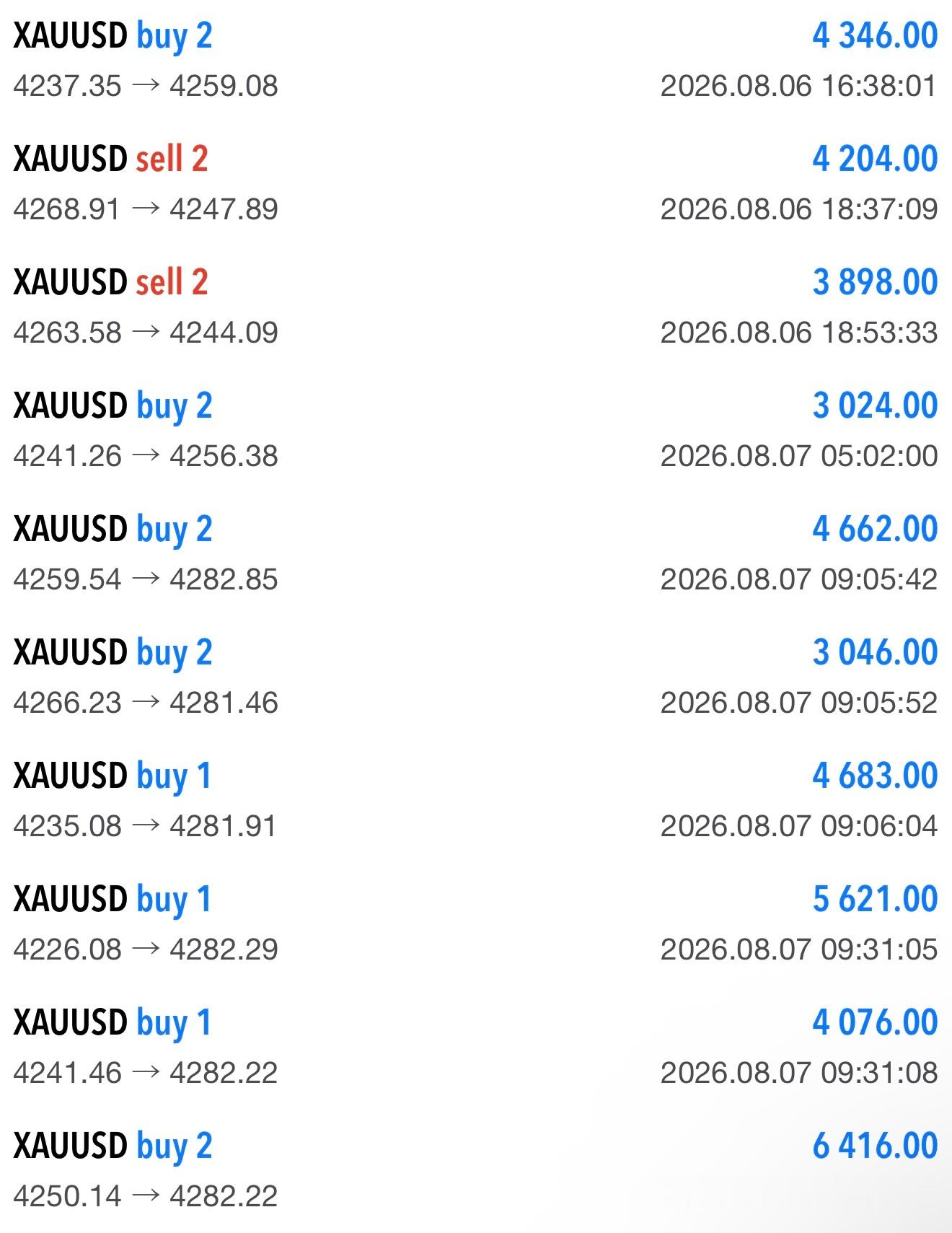The width and height of the screenshot is (952, 1233).
Task: Expand the buy trade closed at 09:31:08
Action: click(476, 1048)
